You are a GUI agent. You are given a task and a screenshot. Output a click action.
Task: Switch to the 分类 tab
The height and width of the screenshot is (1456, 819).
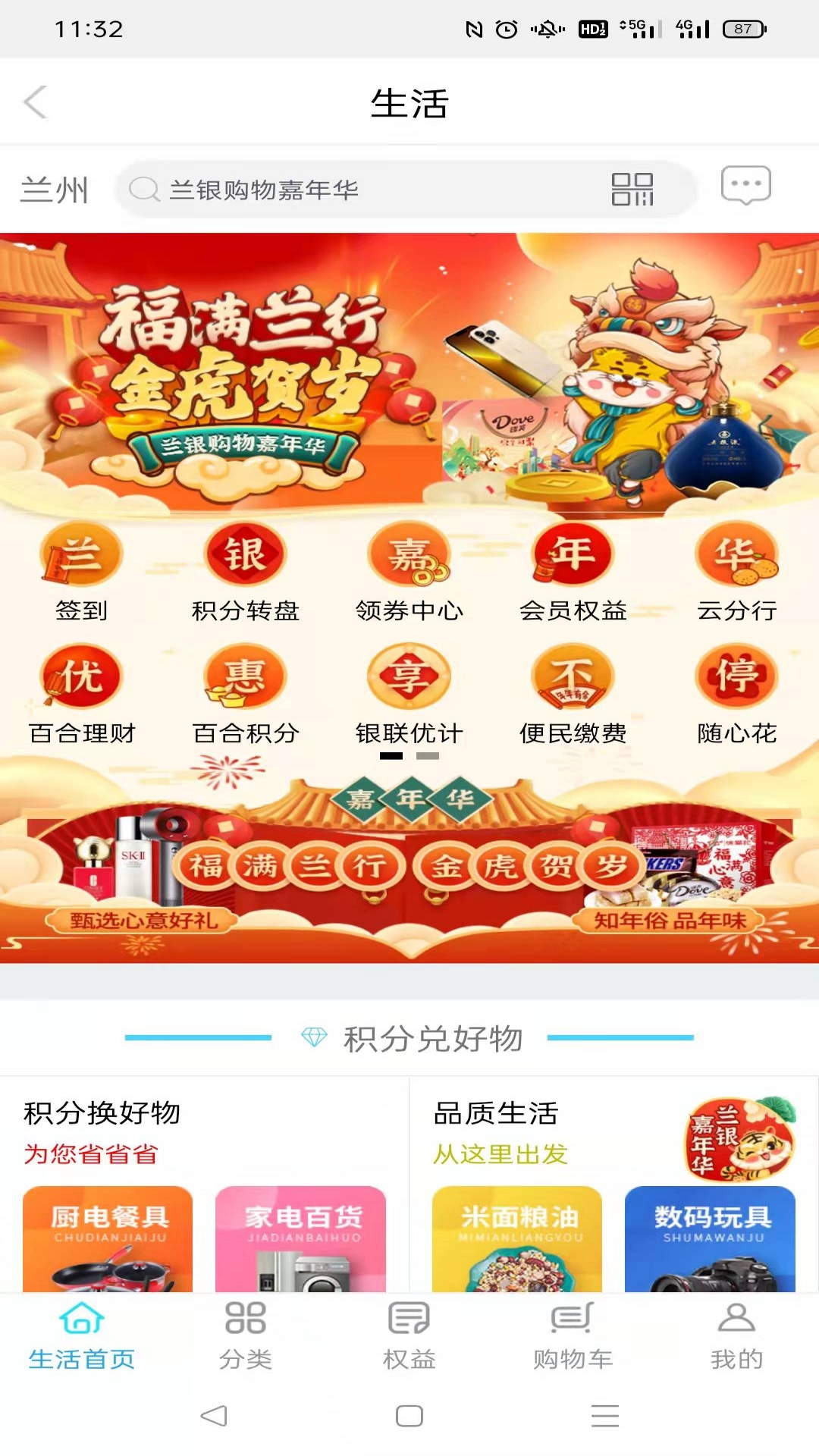245,1336
